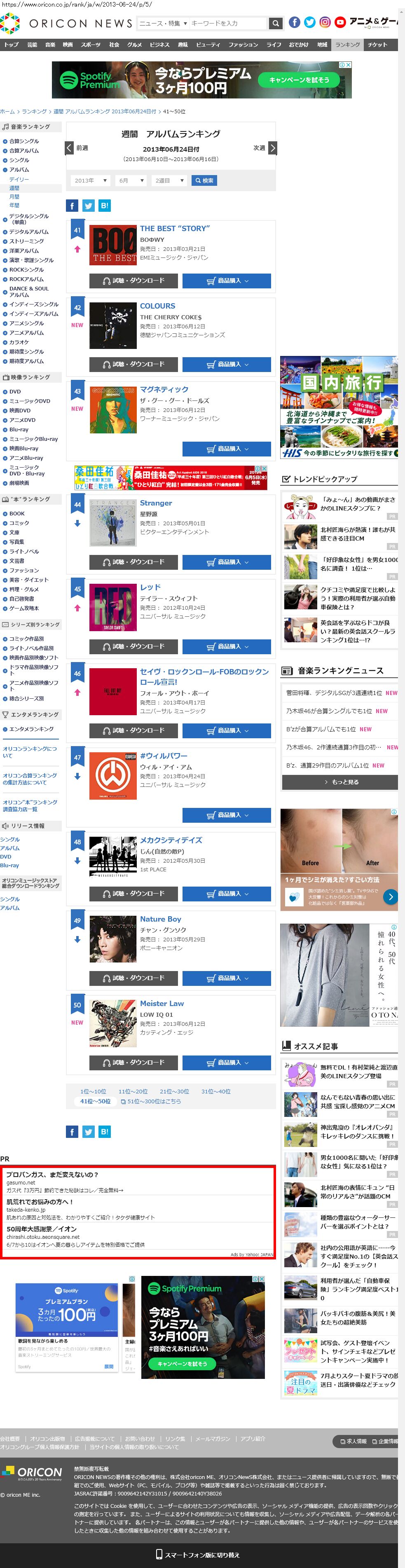Open the 音楽 tab in top navigation
The image size is (405, 1568).
(x=50, y=44)
